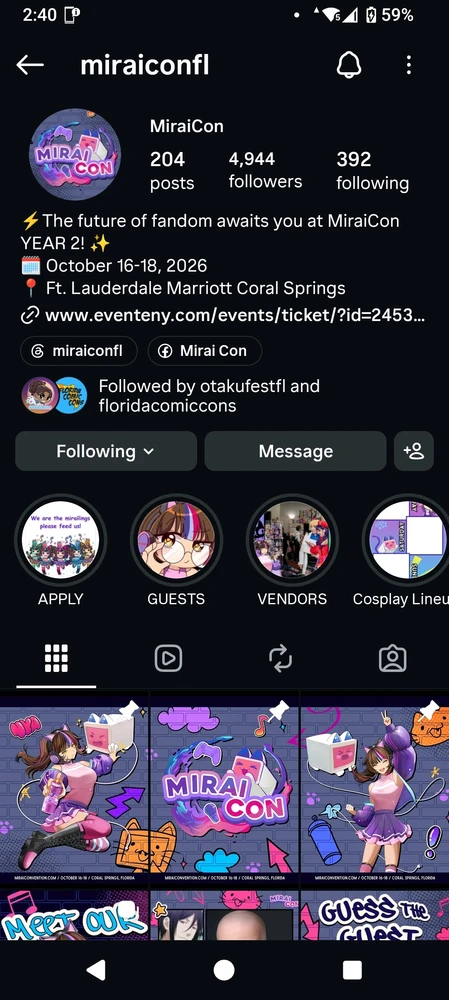Tap the Message button
This screenshot has height=1000, width=449.
(295, 451)
